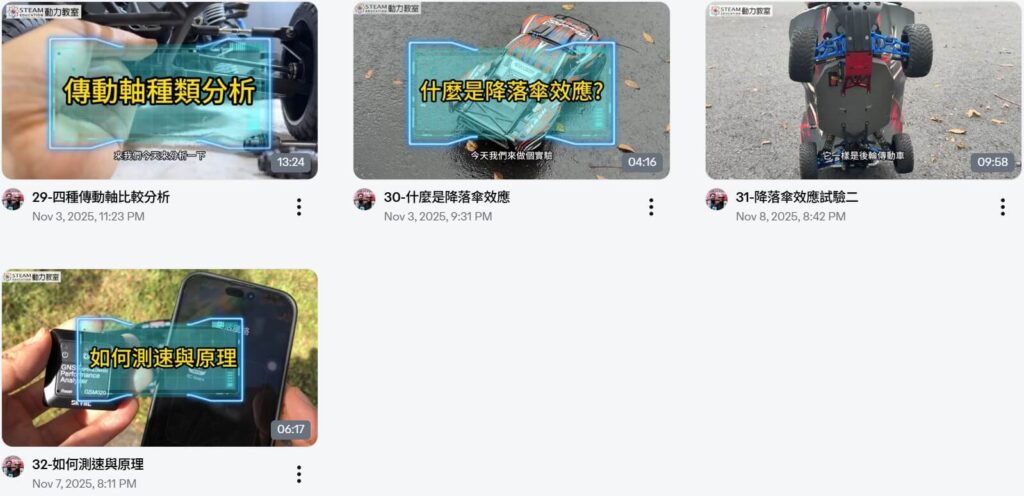The height and width of the screenshot is (496, 1024).
Task: Tap channel avatar beside 31-降落傘效應試驗二
Action: 716,199
